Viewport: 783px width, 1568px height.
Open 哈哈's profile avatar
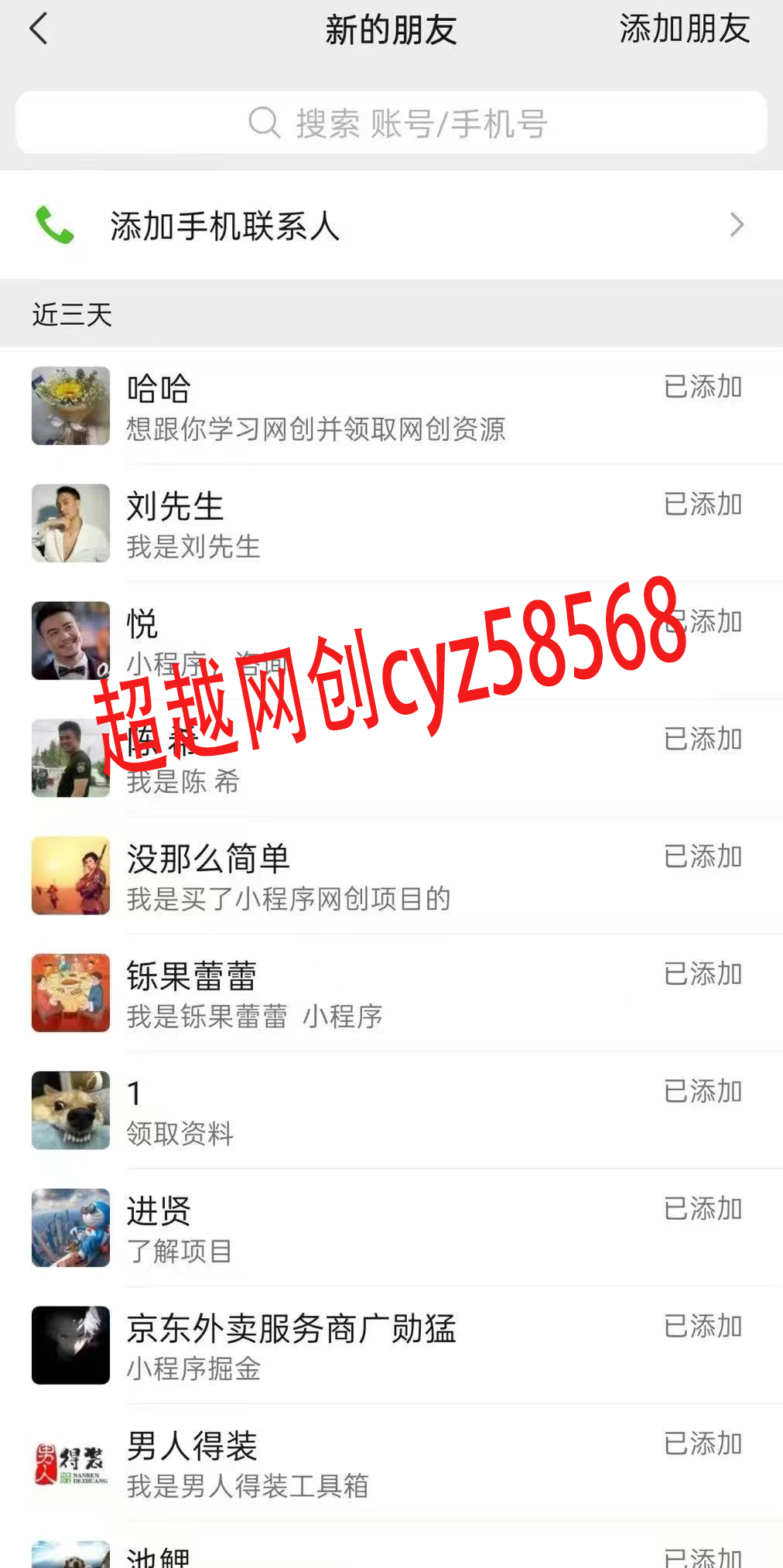(x=70, y=405)
